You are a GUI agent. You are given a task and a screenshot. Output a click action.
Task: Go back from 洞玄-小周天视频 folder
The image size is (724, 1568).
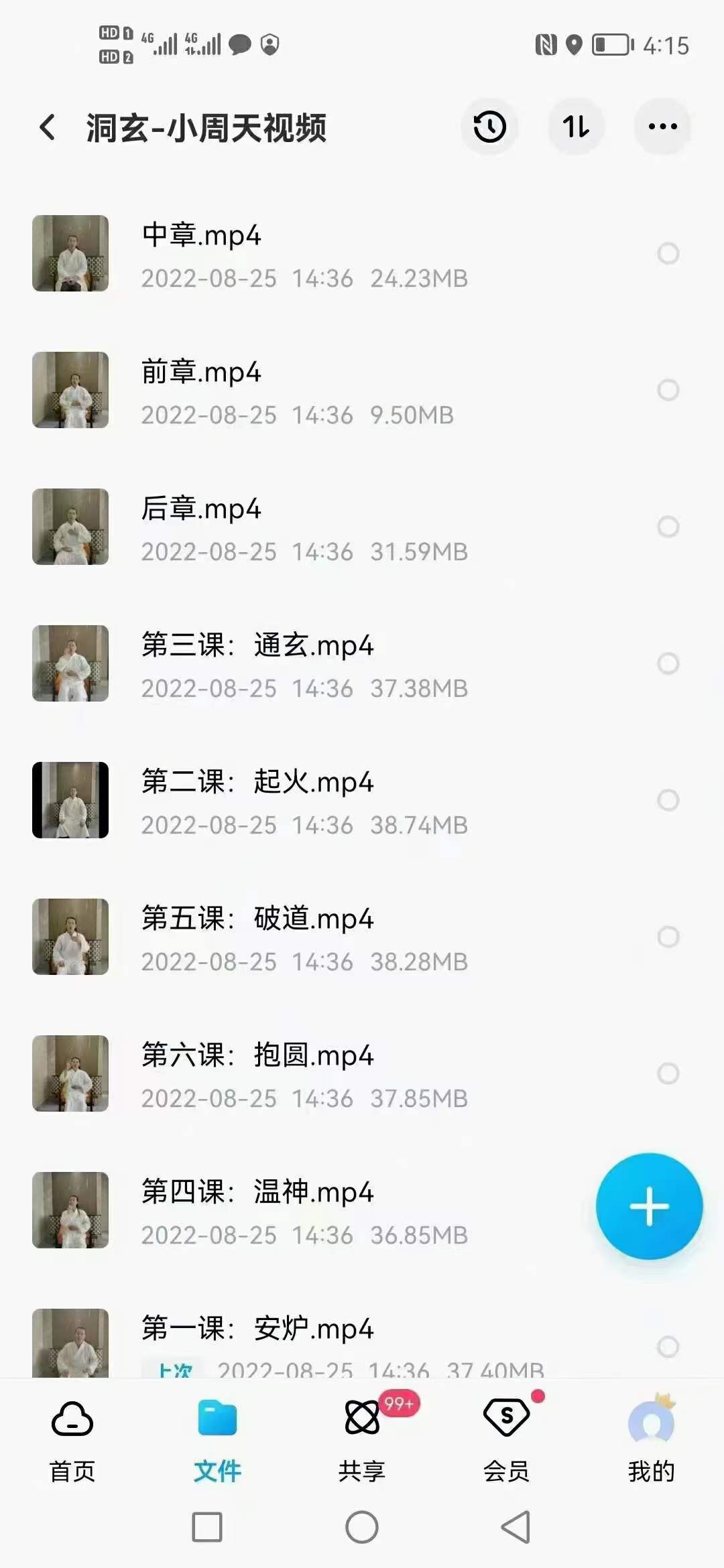click(x=47, y=127)
